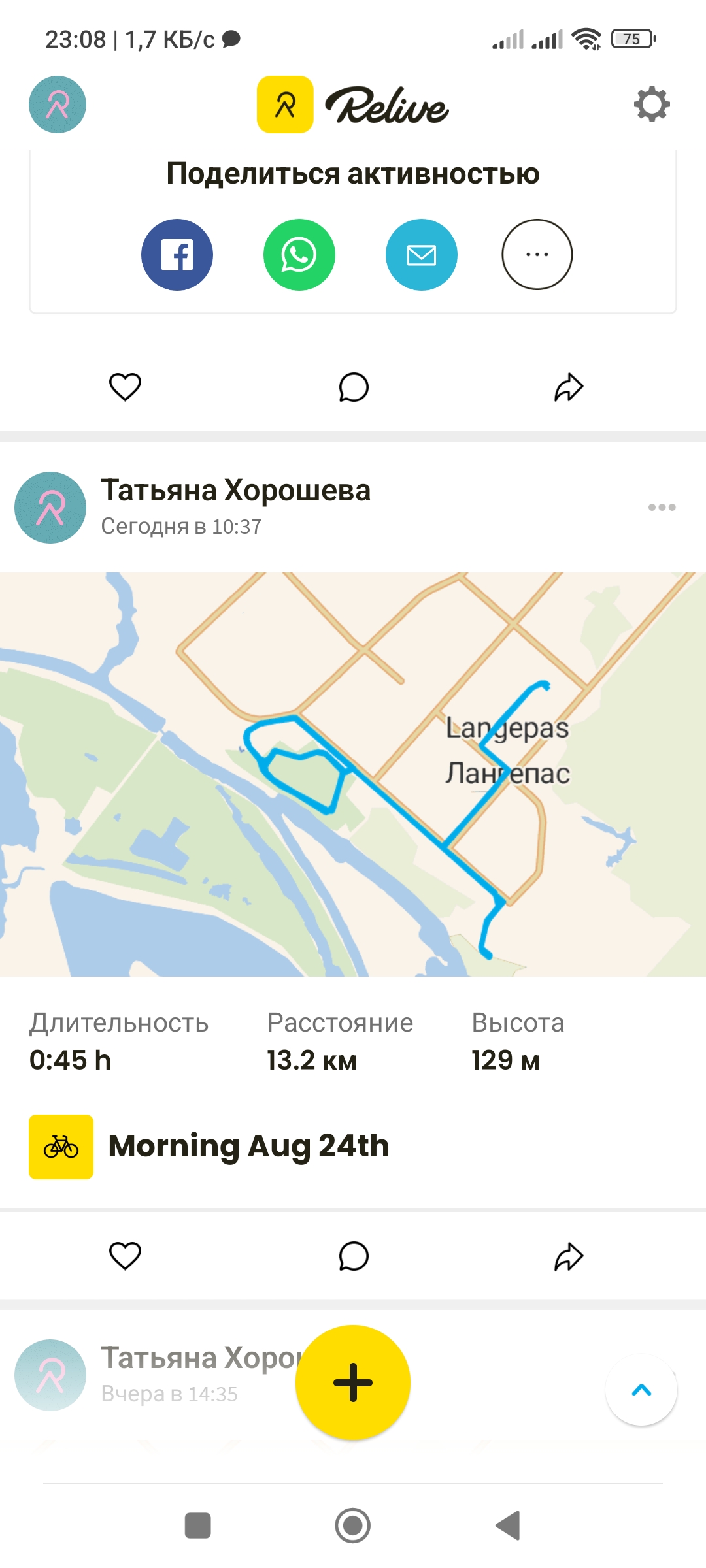This screenshot has width=706, height=1568.
Task: Share activity by email
Action: pos(422,255)
